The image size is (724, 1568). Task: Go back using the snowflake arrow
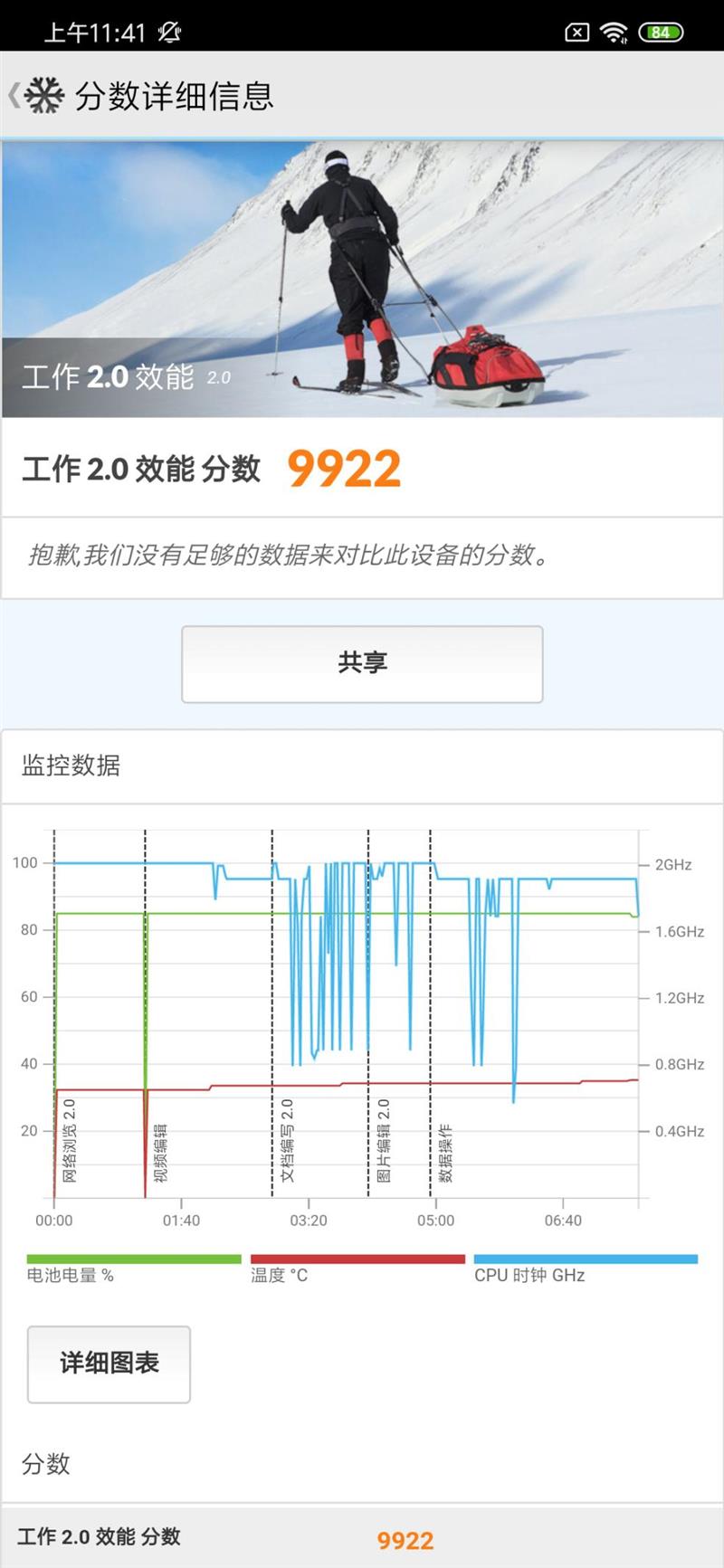click(36, 95)
